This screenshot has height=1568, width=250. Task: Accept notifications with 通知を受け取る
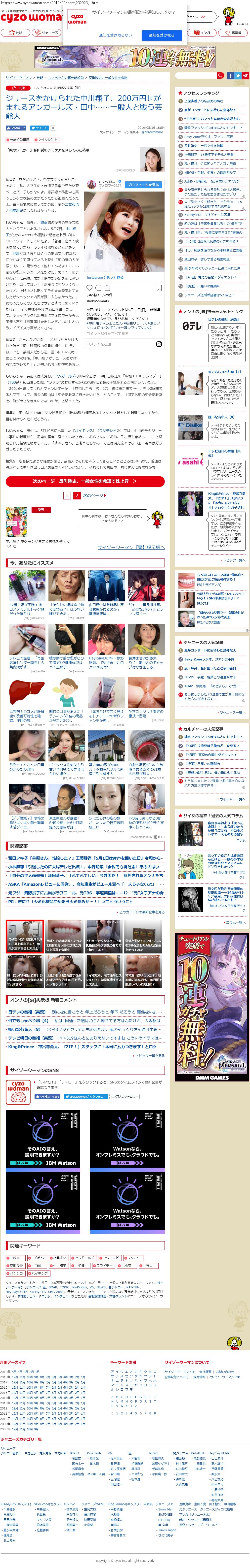tap(162, 35)
